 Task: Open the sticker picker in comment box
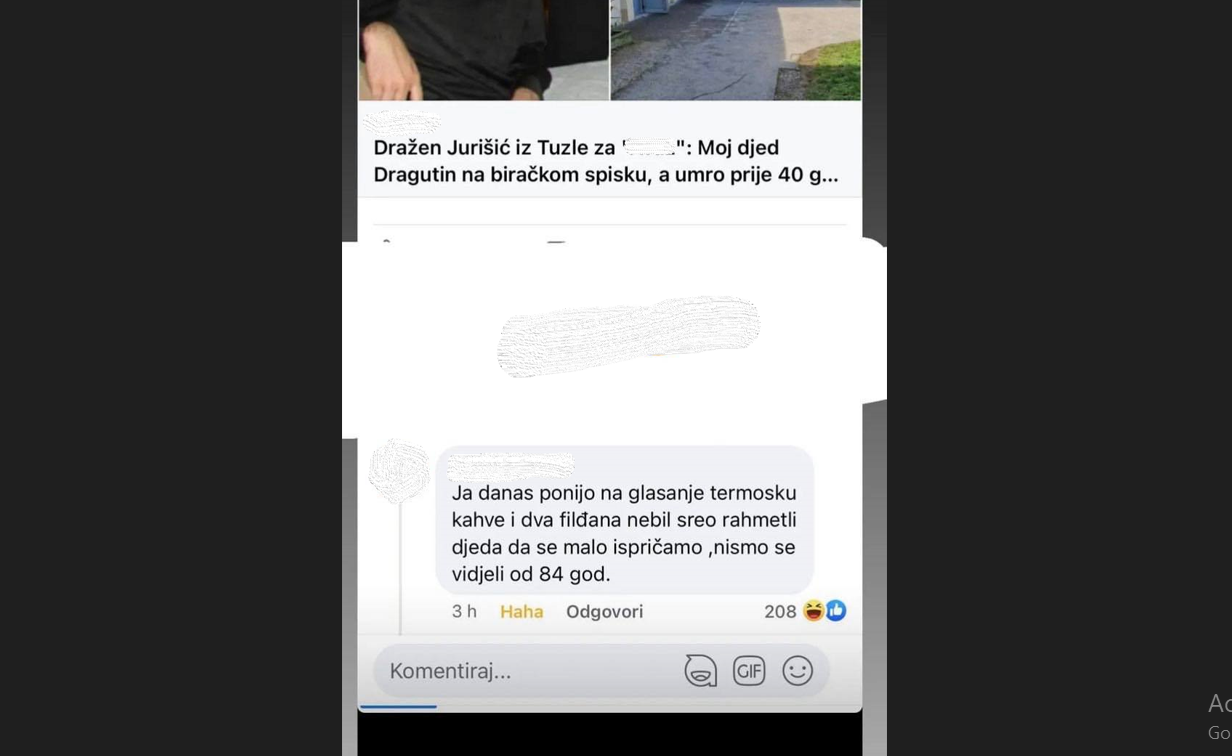coord(700,671)
